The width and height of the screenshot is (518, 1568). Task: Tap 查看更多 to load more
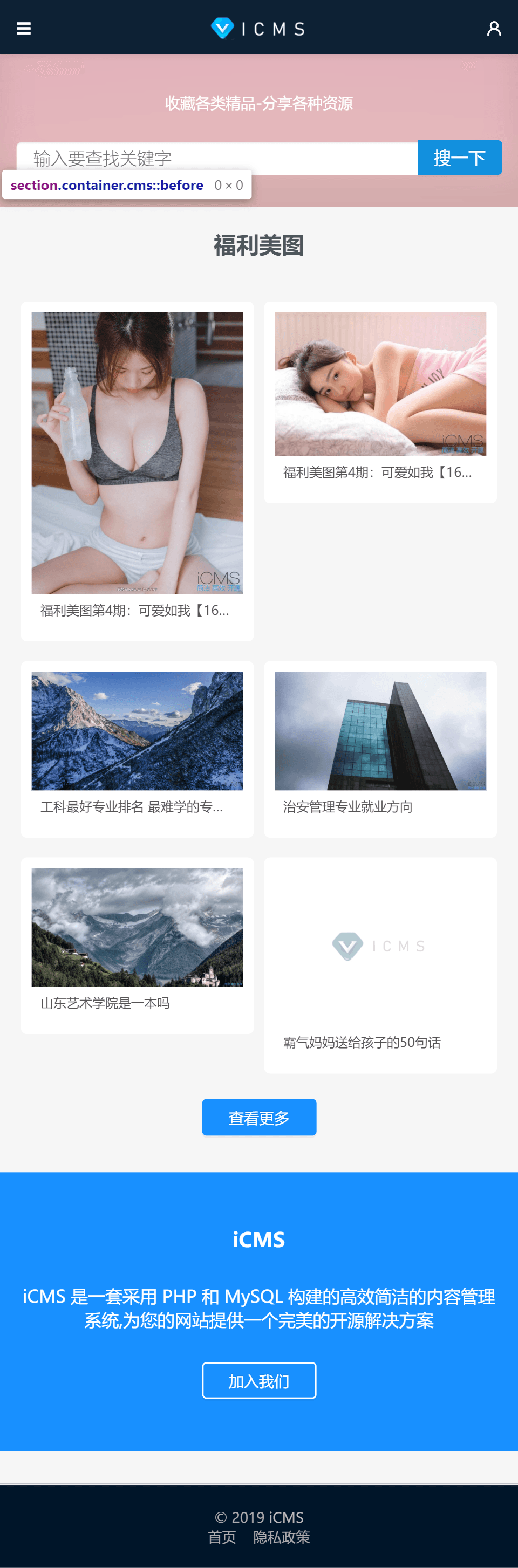(258, 1117)
